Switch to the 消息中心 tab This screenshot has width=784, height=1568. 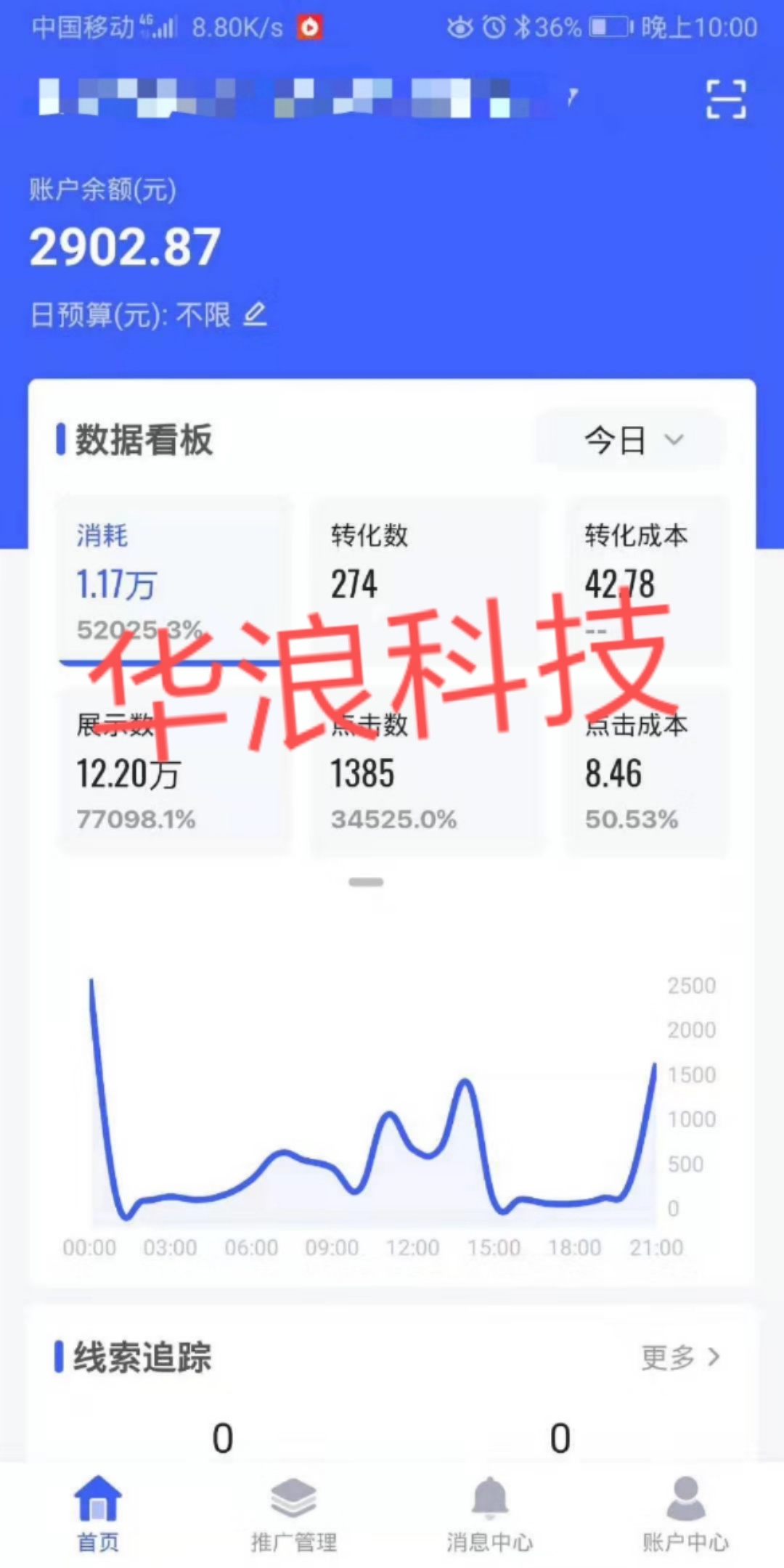point(490,1513)
